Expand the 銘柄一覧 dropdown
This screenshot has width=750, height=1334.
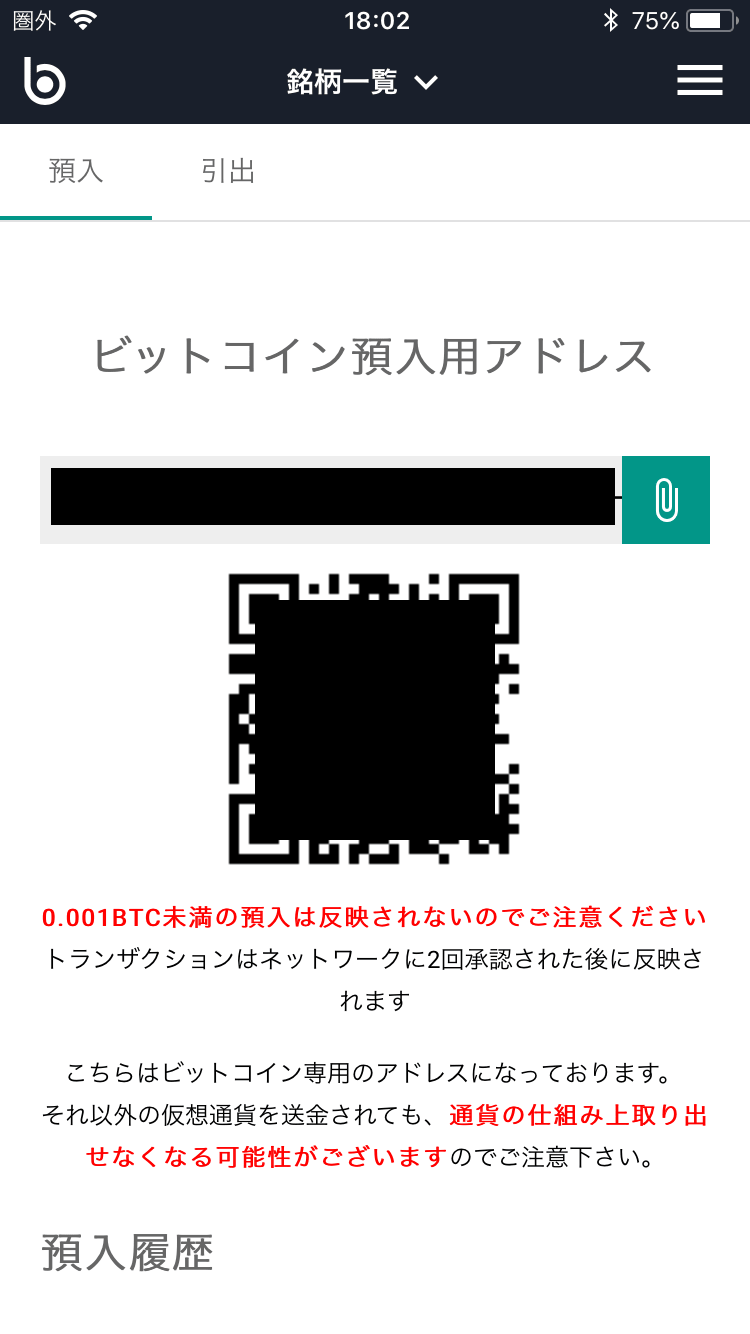[362, 82]
